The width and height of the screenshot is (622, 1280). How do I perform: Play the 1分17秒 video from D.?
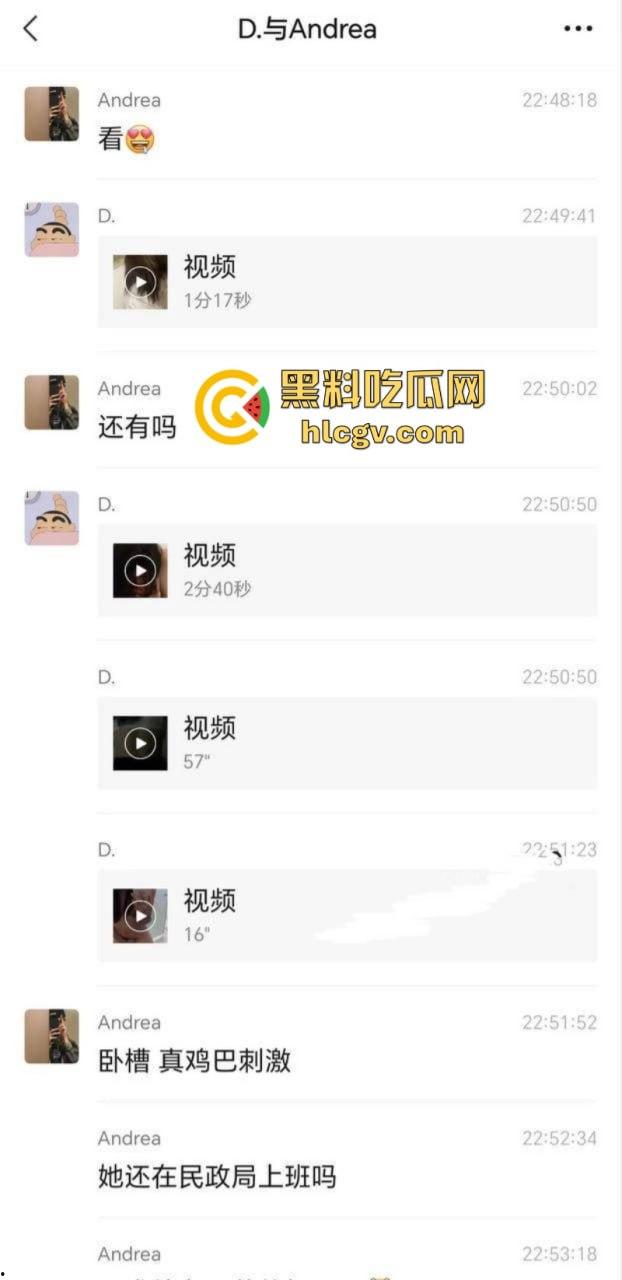(140, 282)
